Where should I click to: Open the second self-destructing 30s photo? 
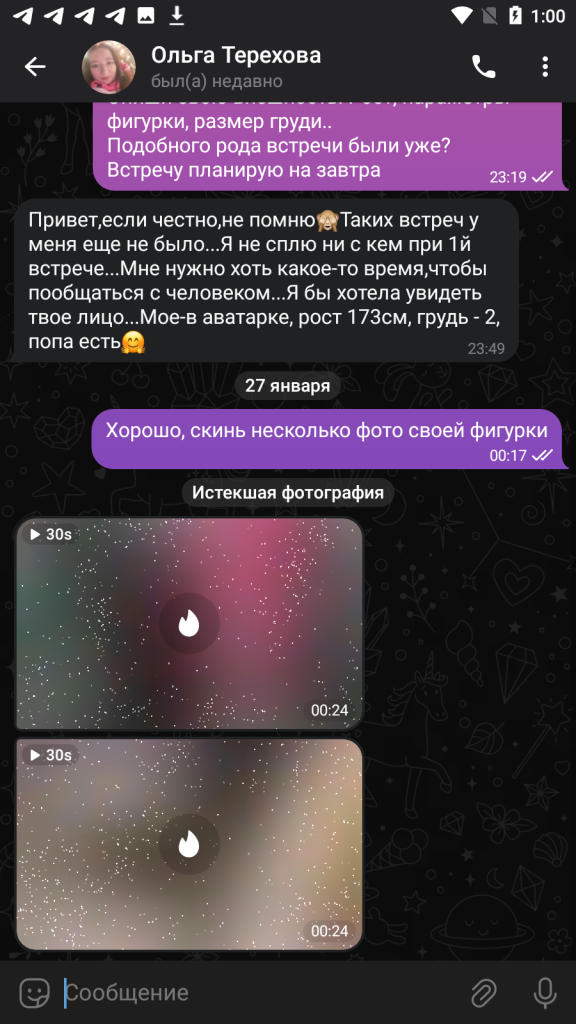189,844
